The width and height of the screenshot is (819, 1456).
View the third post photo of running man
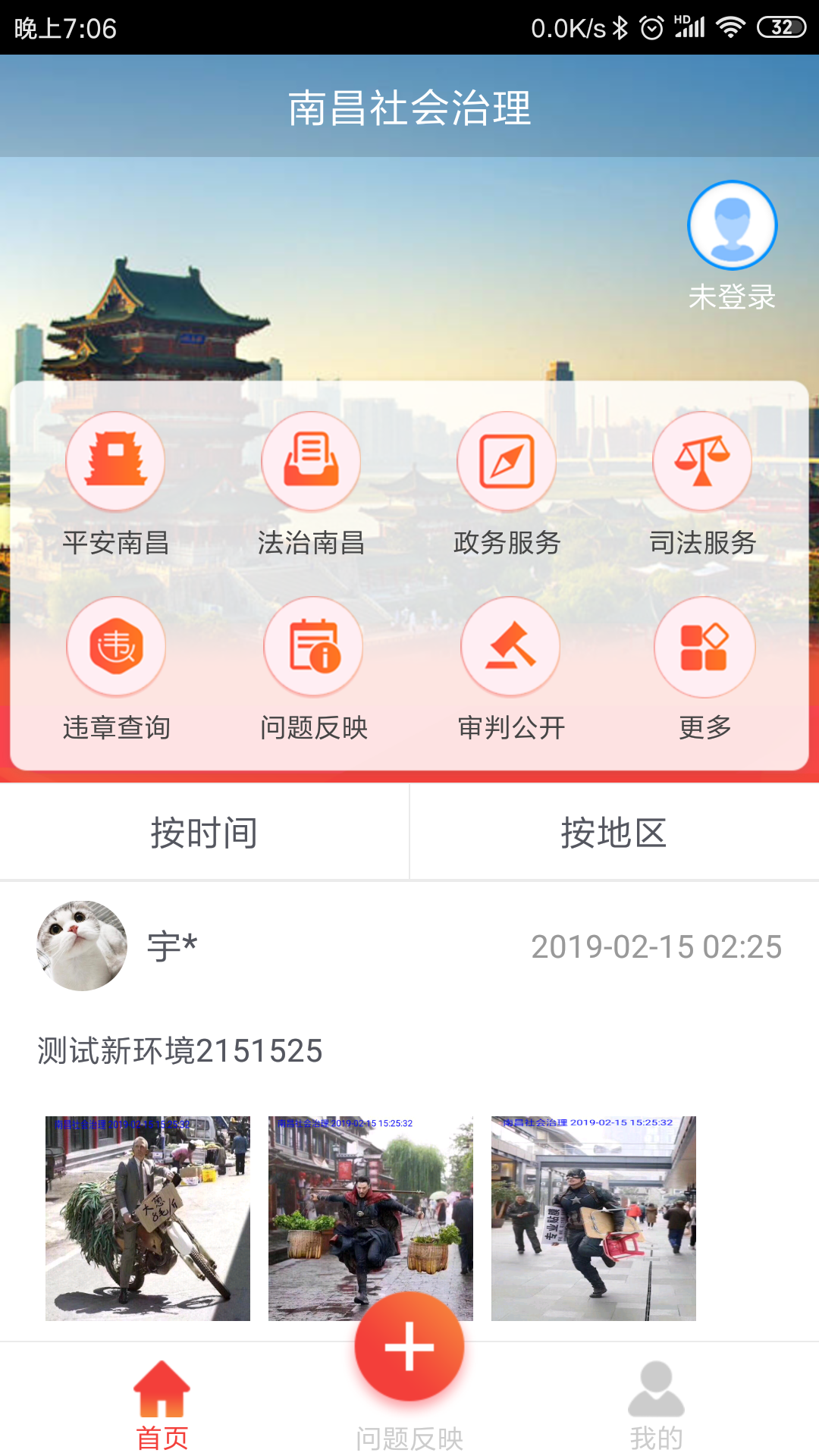click(x=593, y=1218)
